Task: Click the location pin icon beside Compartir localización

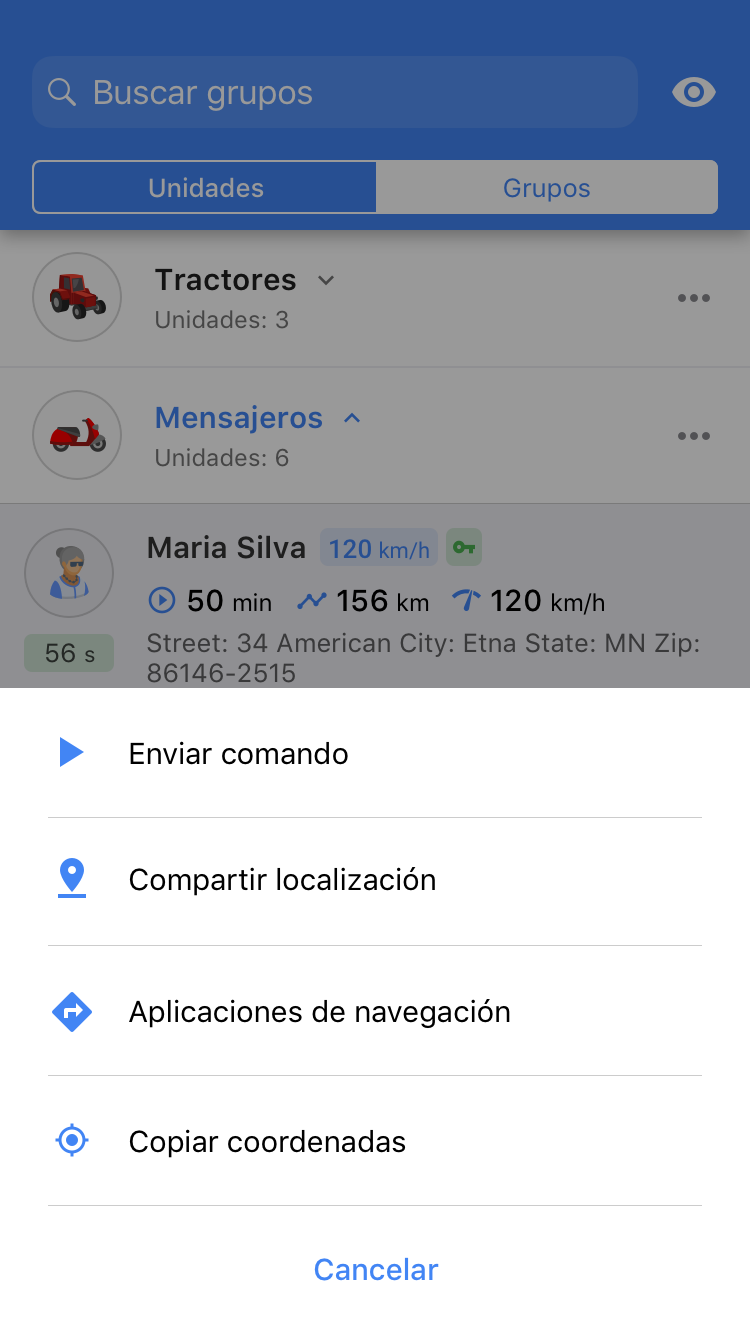Action: pos(71,878)
